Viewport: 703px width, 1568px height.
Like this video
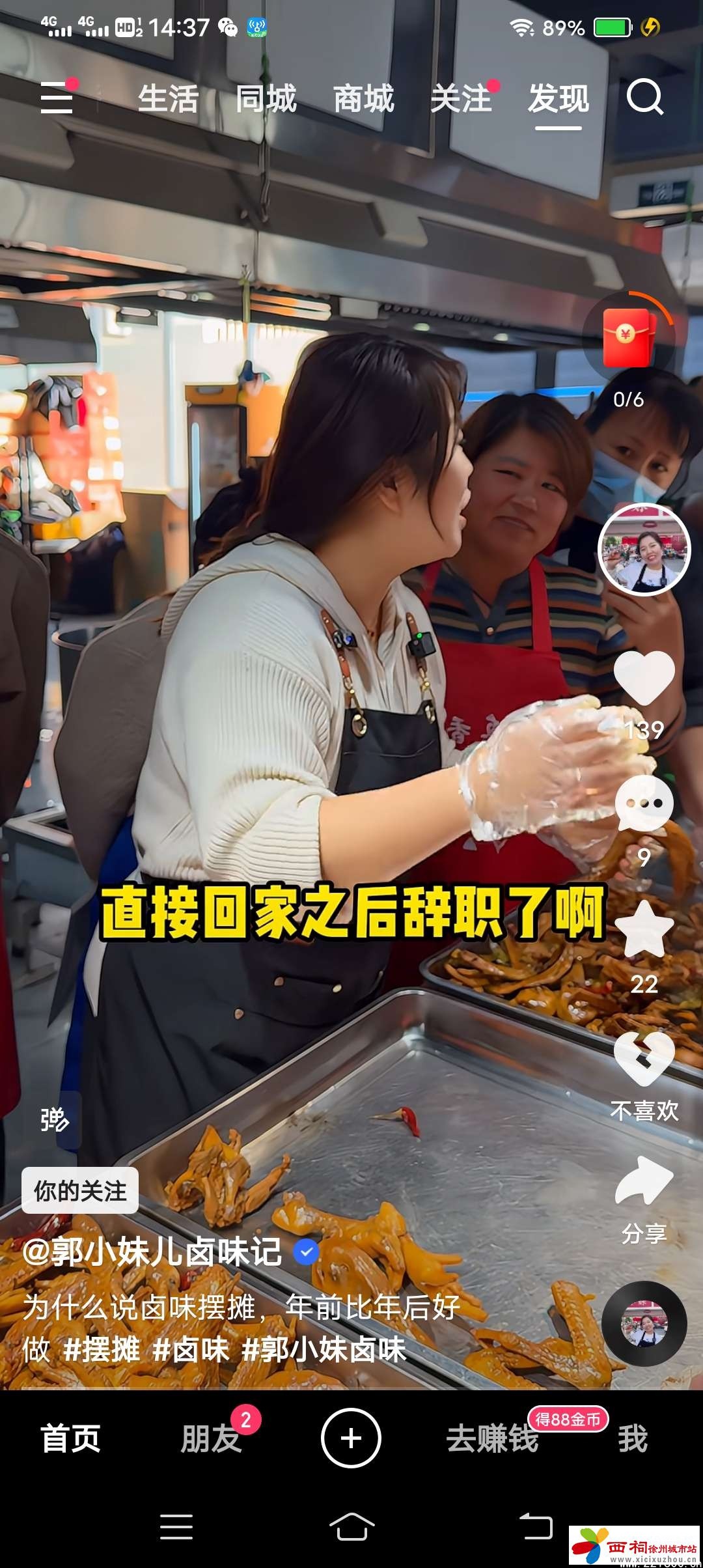(644, 679)
